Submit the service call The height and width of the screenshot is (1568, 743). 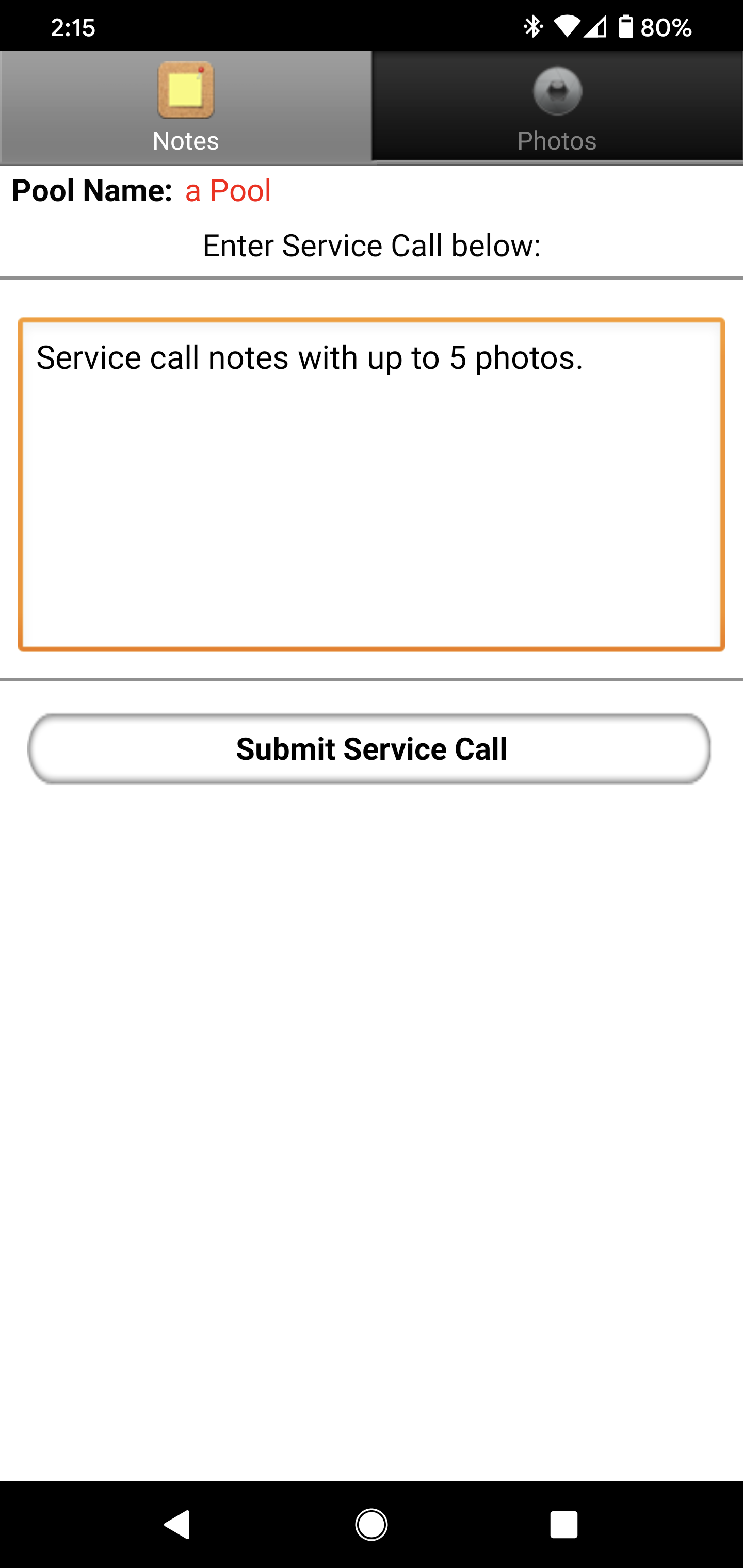pyautogui.click(x=369, y=749)
